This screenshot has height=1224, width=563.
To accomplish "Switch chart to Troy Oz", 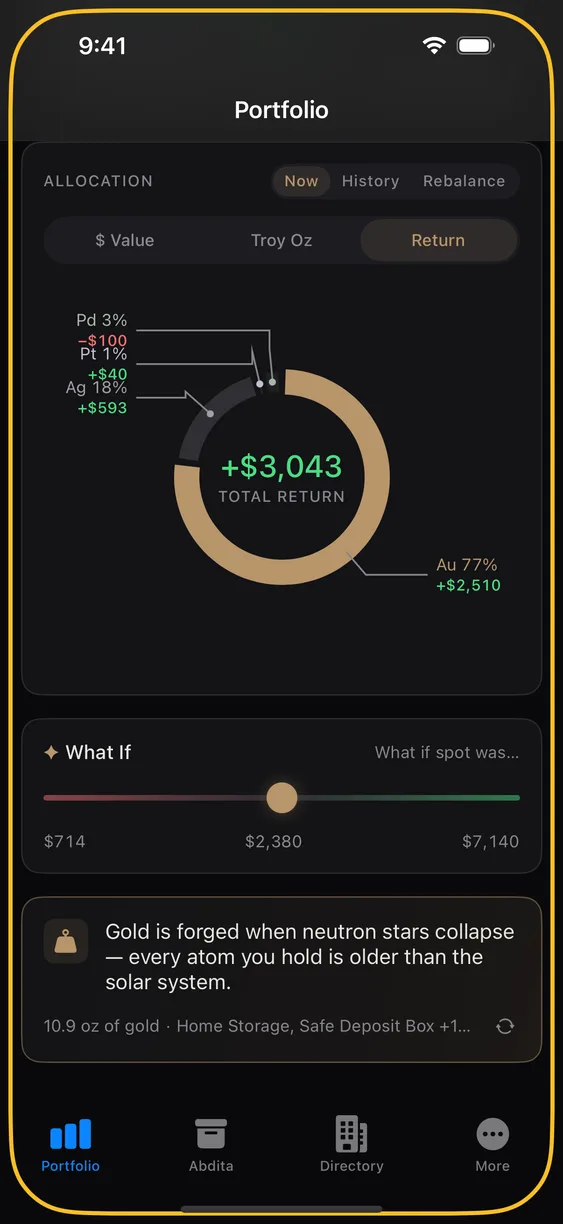I will 281,240.
